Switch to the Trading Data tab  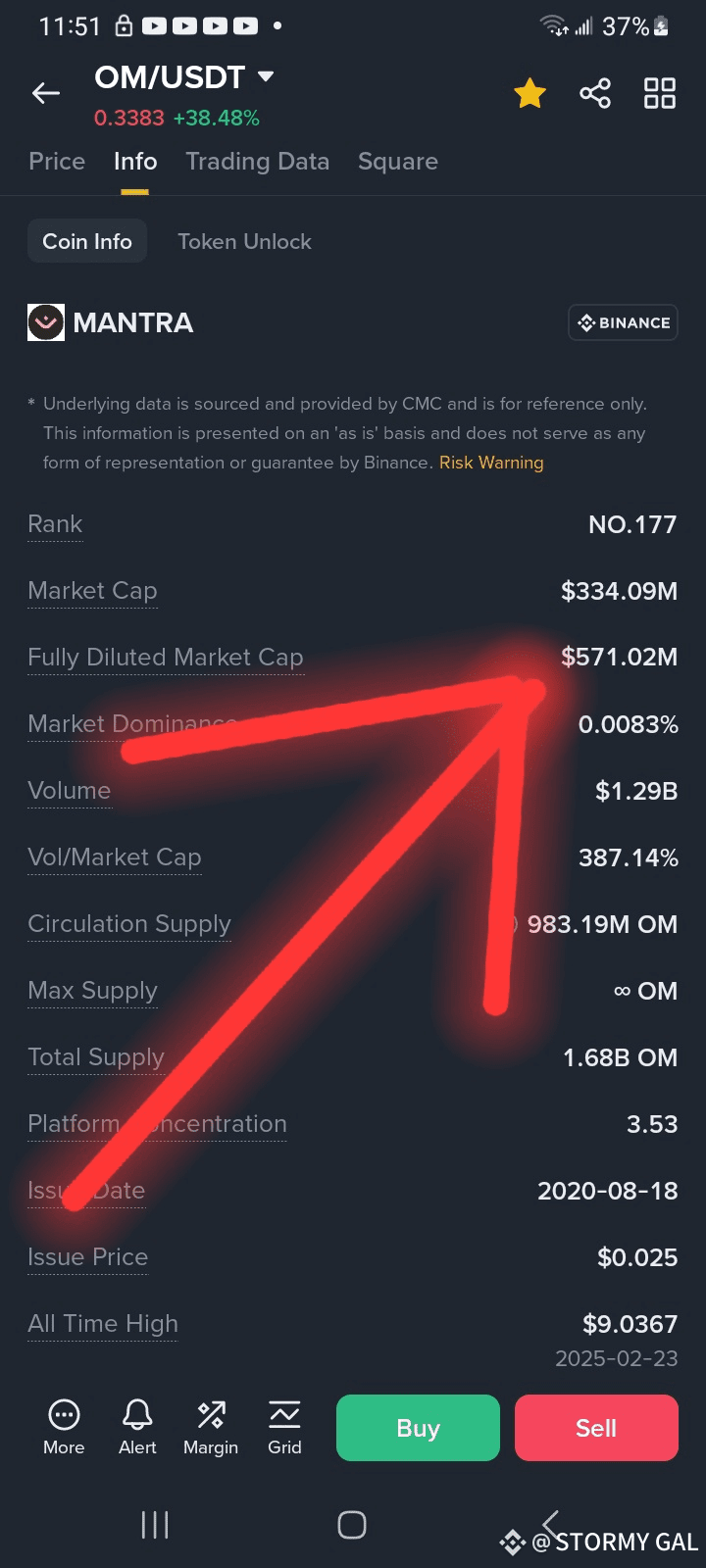click(x=258, y=162)
